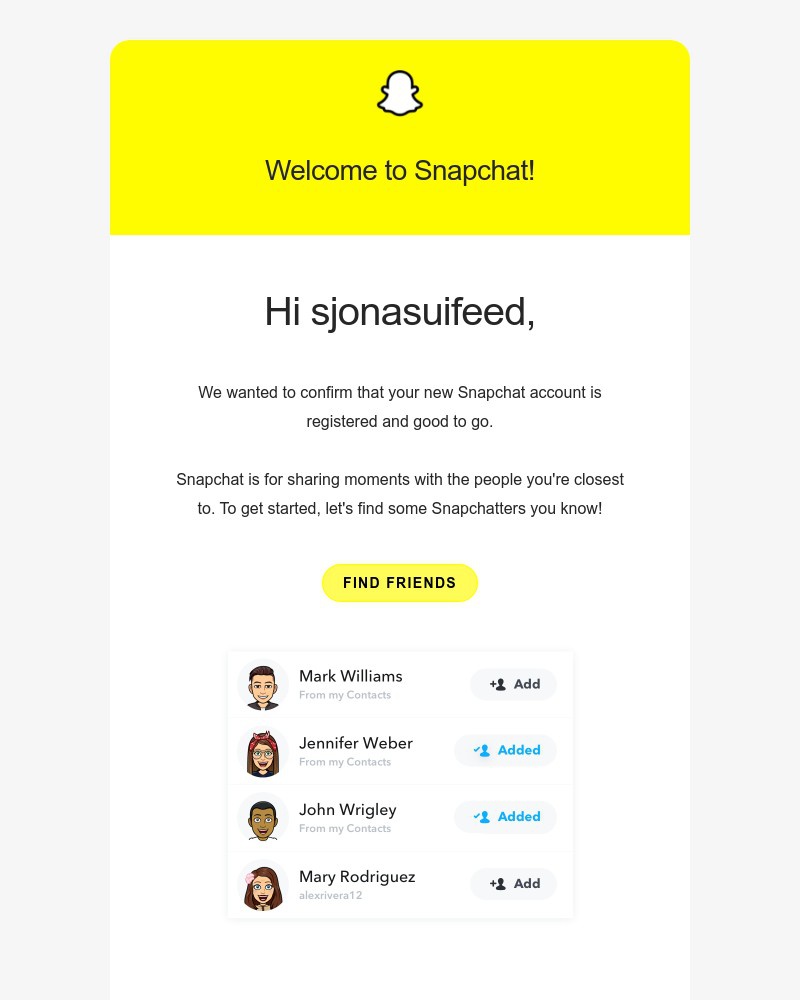Screen dimensions: 800x1000
Task: Toggle Mark Williams from Add to Added
Action: 513,684
